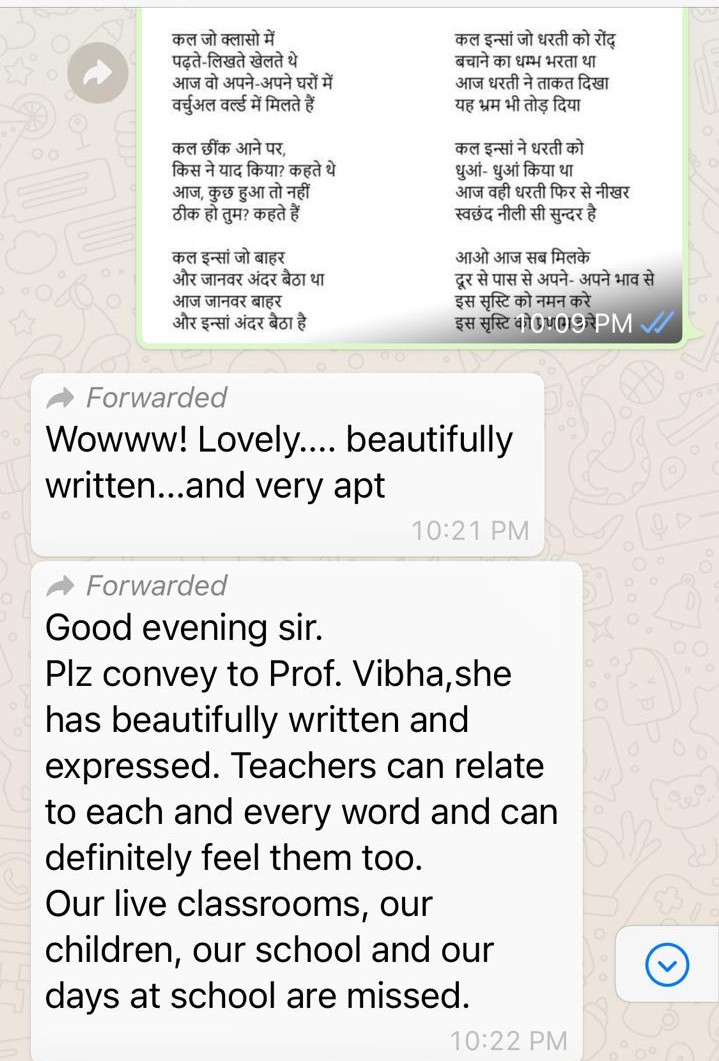Tap the forward arrow beside the poem image
Viewport: 719px width, 1061px height.
97,72
